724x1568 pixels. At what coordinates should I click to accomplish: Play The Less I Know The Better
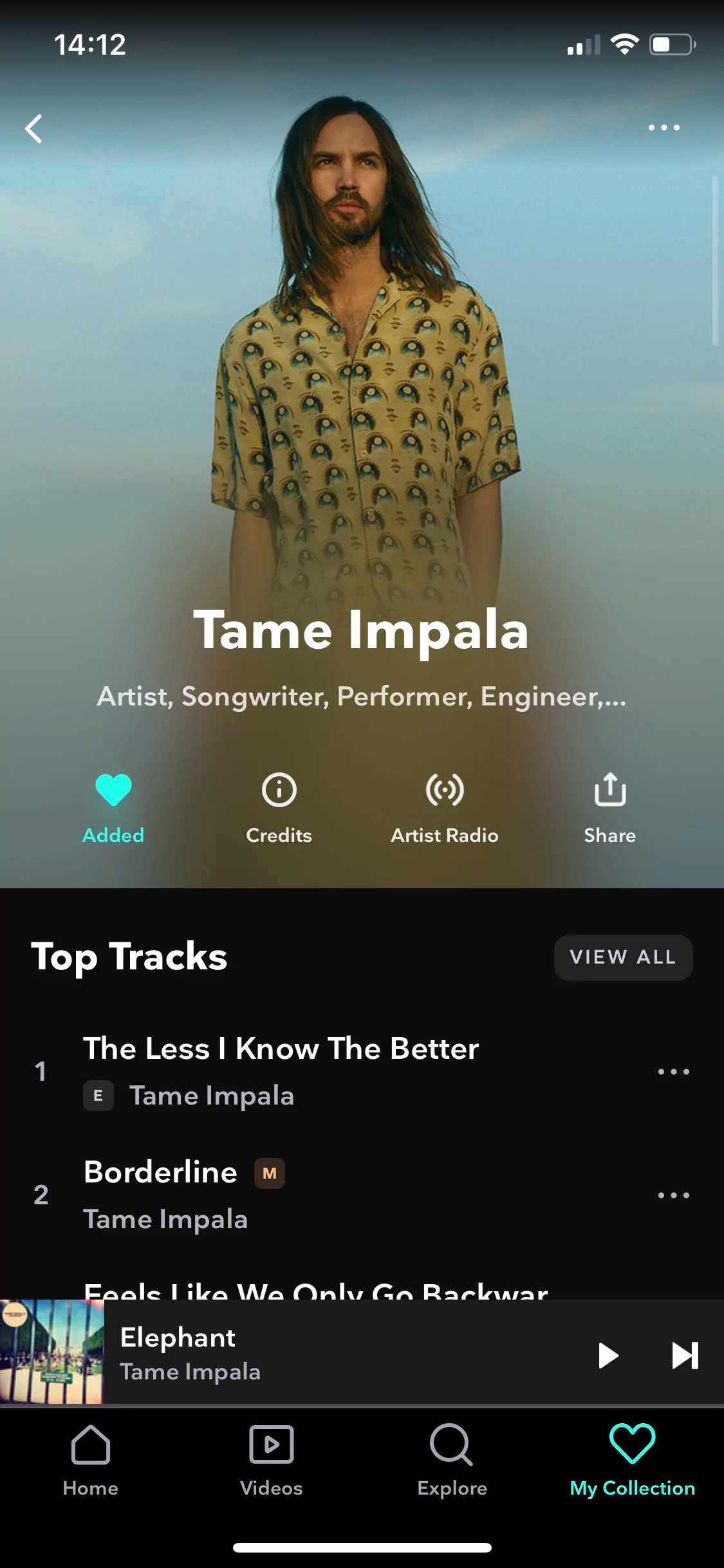pyautogui.click(x=281, y=1049)
